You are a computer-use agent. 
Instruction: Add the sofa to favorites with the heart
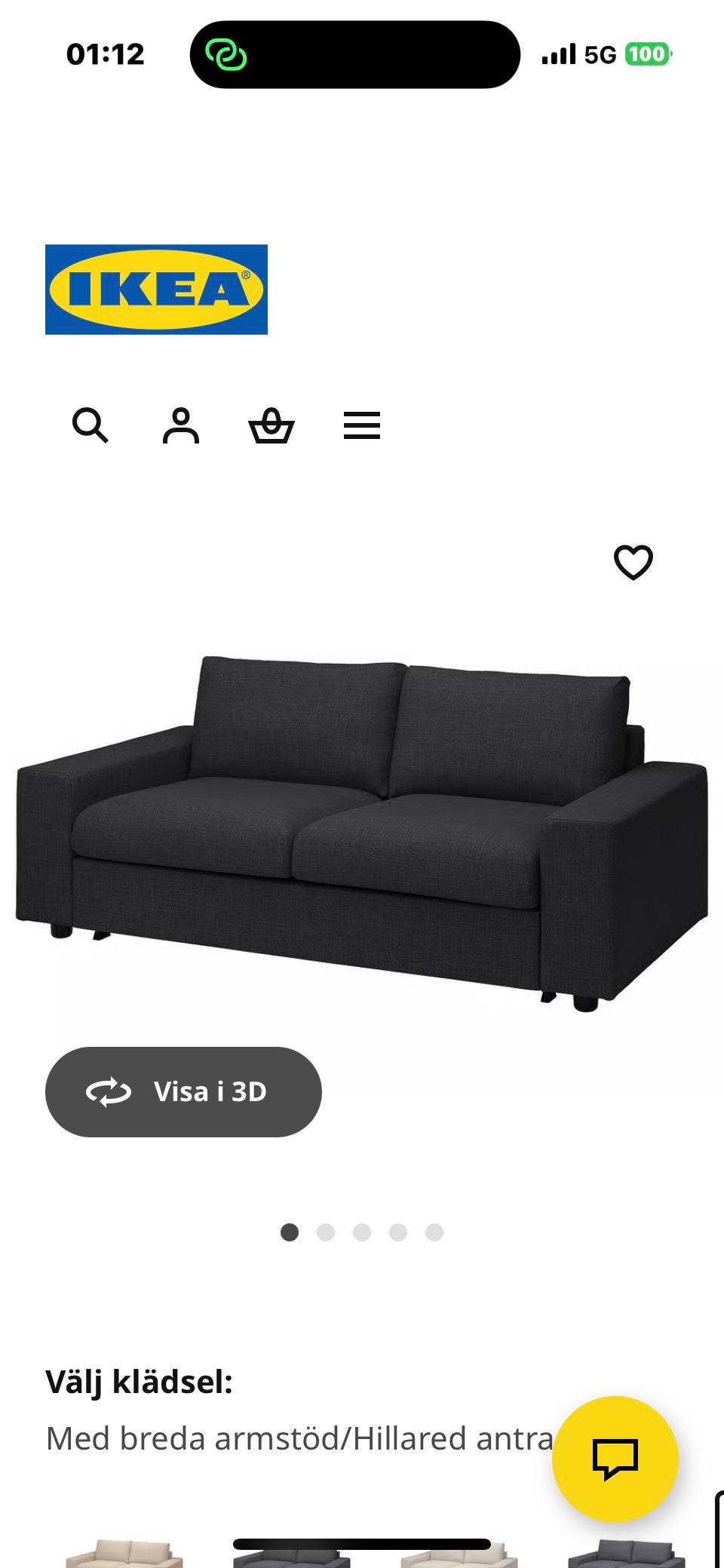click(633, 561)
